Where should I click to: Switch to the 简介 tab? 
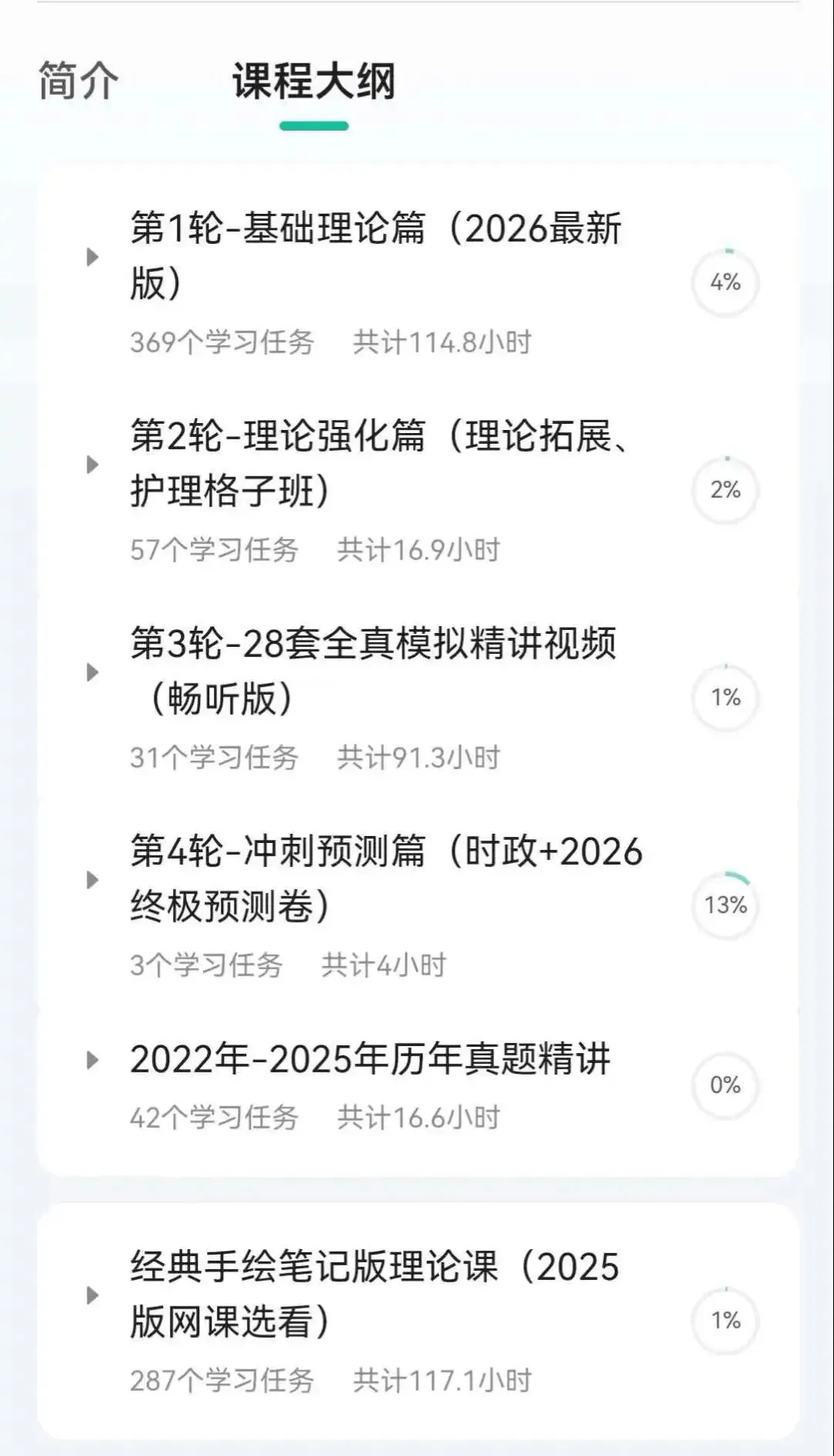pyautogui.click(x=79, y=81)
